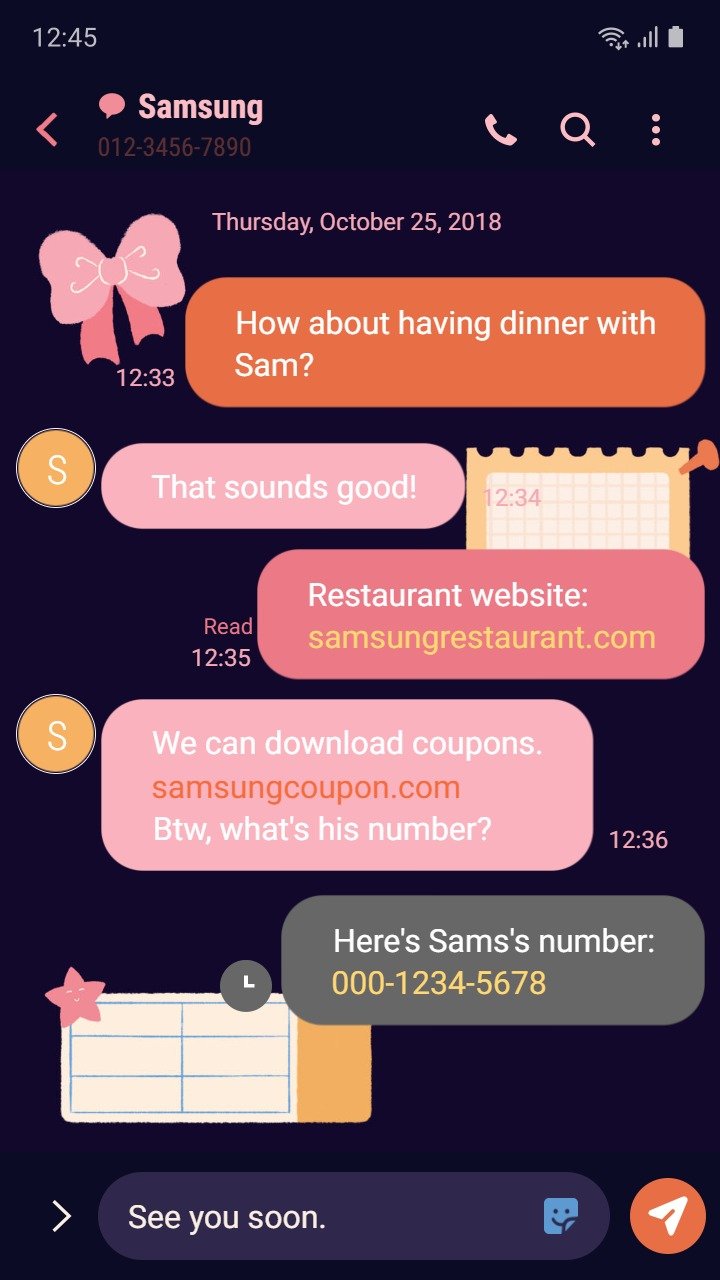
Task: Open the samsungcoupon.com link
Action: [306, 787]
